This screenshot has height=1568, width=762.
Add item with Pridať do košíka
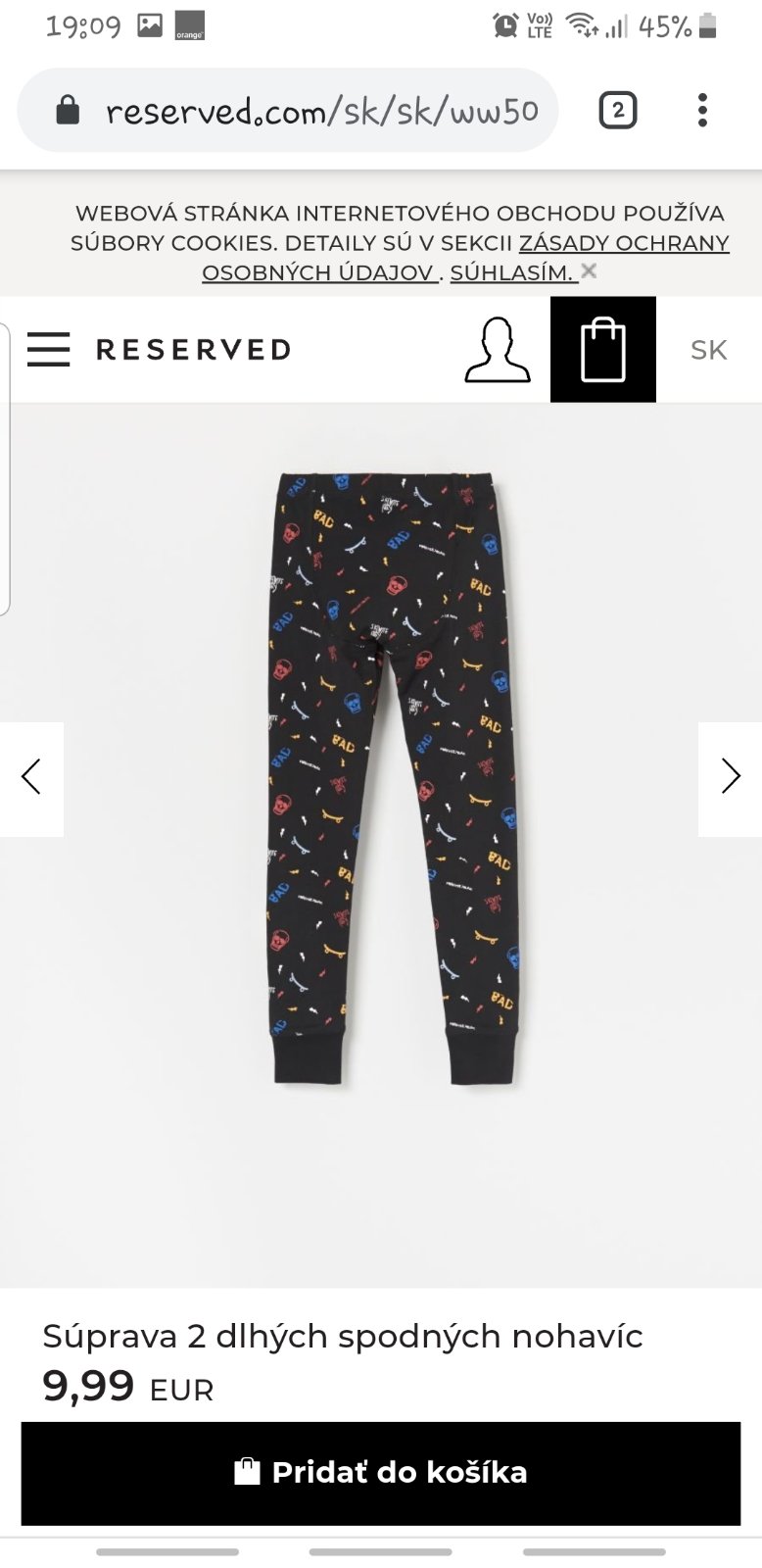(381, 1472)
